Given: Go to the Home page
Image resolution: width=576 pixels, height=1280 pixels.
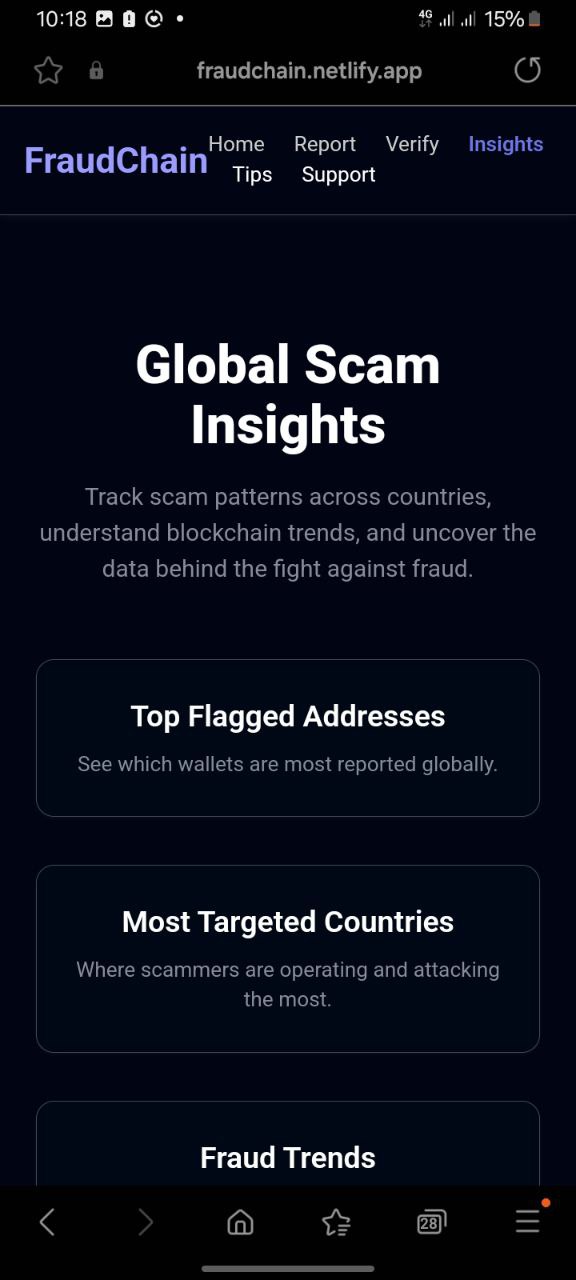Looking at the screenshot, I should [x=236, y=144].
